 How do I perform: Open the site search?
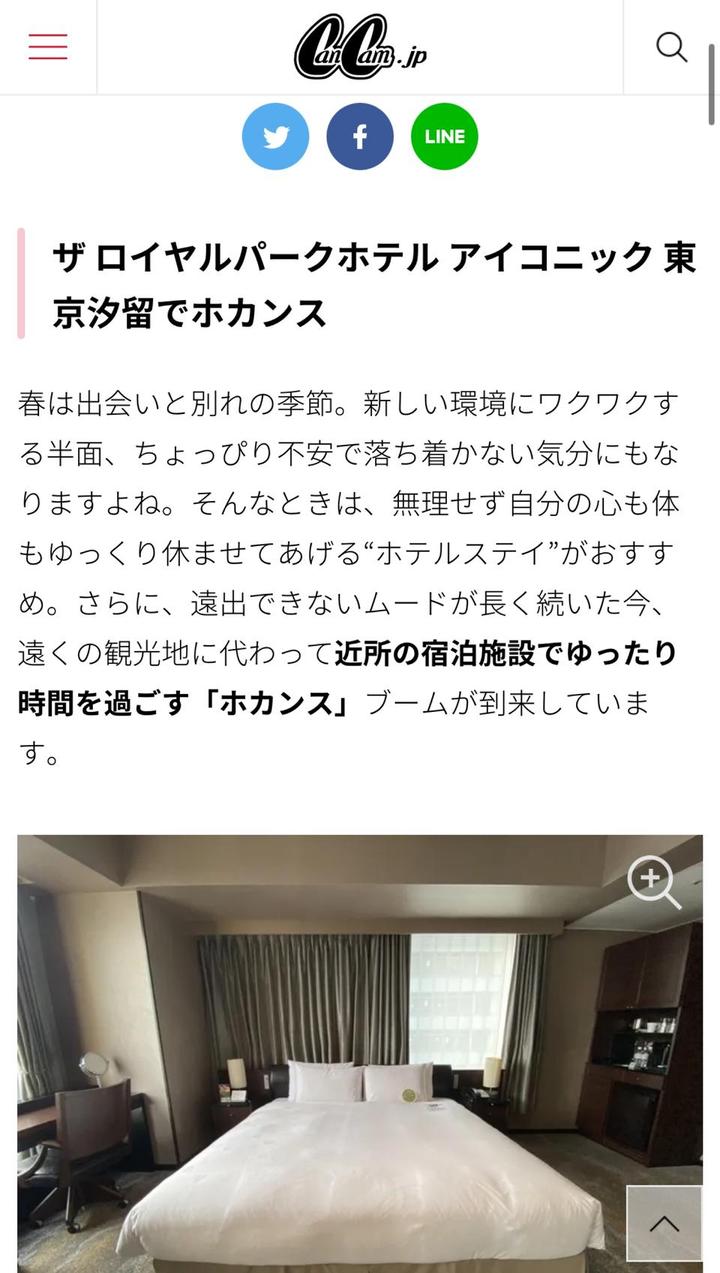click(671, 47)
